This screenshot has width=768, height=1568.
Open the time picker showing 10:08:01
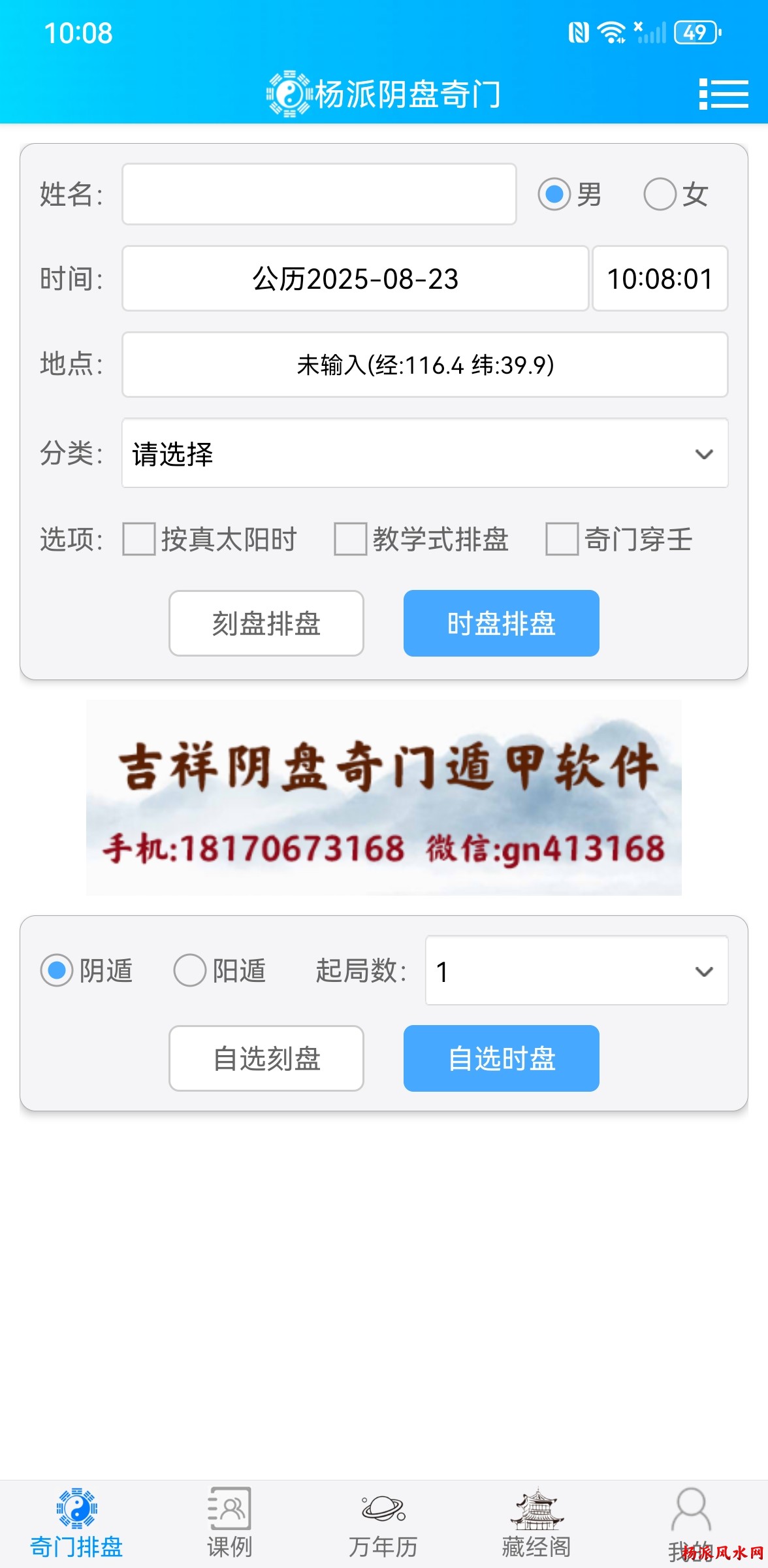pos(660,279)
